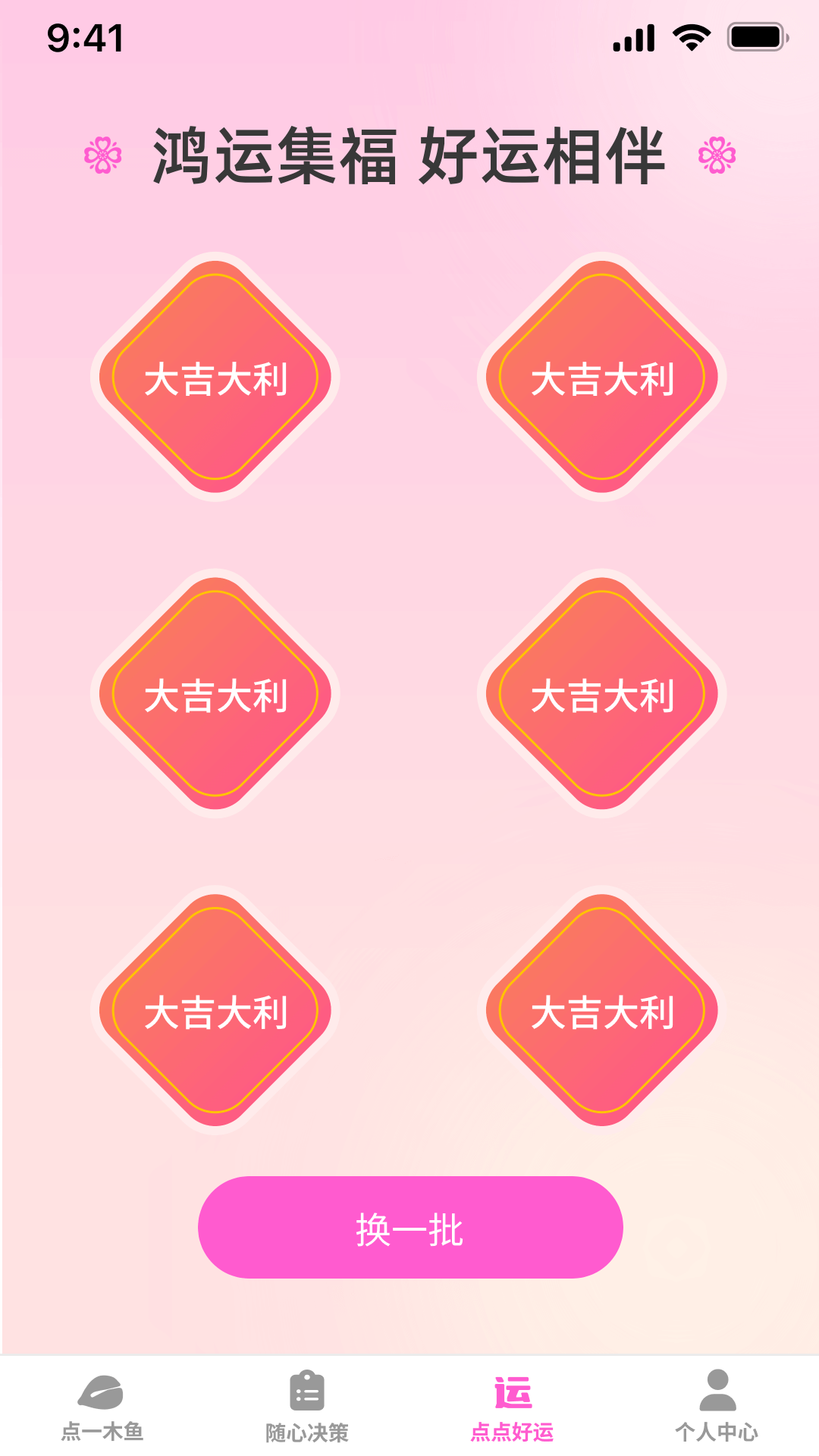
Task: Open the 随心决策 tab
Action: pyautogui.click(x=307, y=1407)
